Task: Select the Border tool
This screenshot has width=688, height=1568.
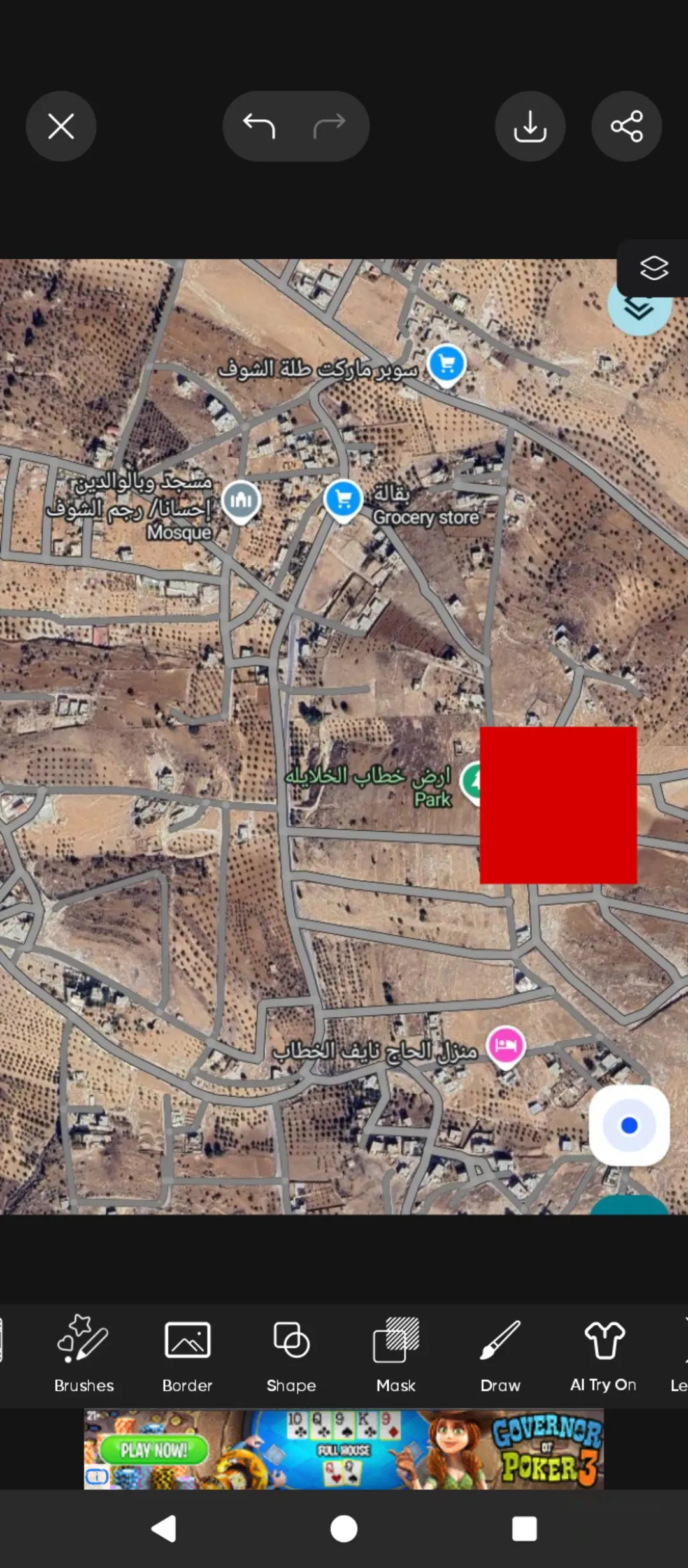Action: tap(187, 1353)
